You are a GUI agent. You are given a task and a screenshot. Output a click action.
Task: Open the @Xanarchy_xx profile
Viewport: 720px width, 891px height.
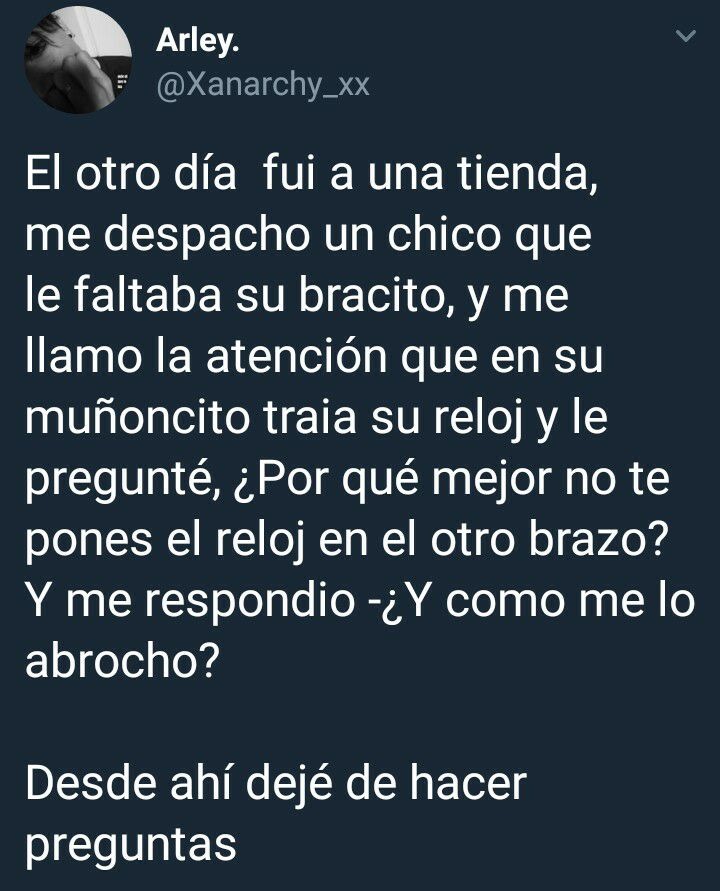pos(263,86)
